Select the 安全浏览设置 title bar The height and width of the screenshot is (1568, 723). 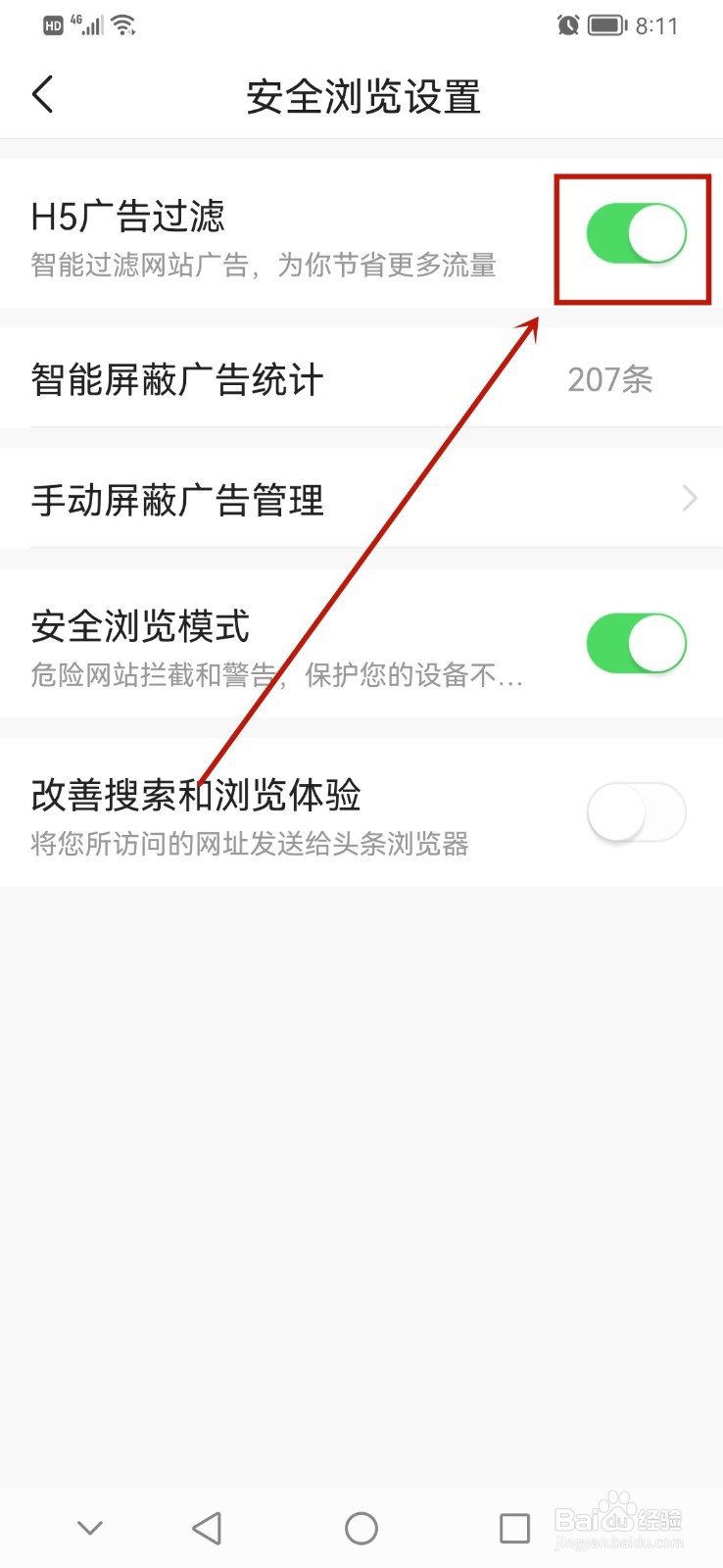tap(362, 96)
